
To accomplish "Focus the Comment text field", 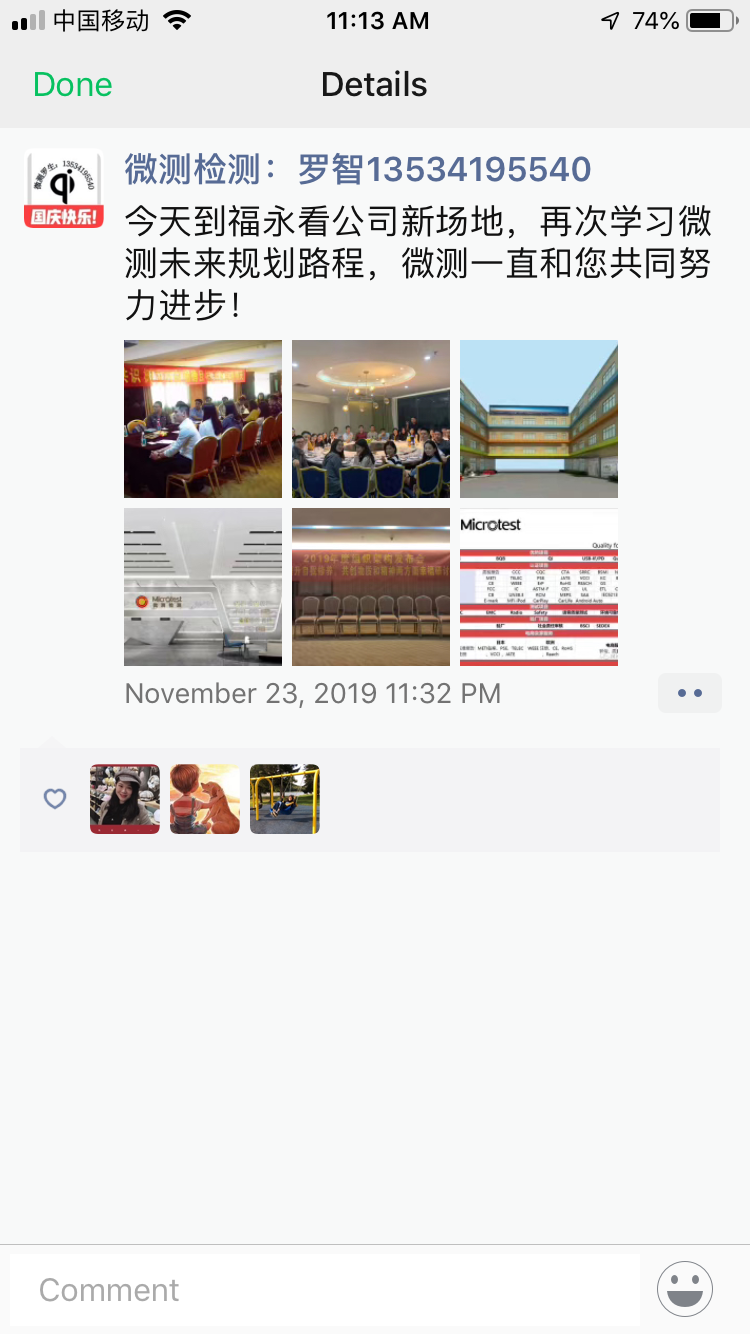I will click(x=325, y=1290).
